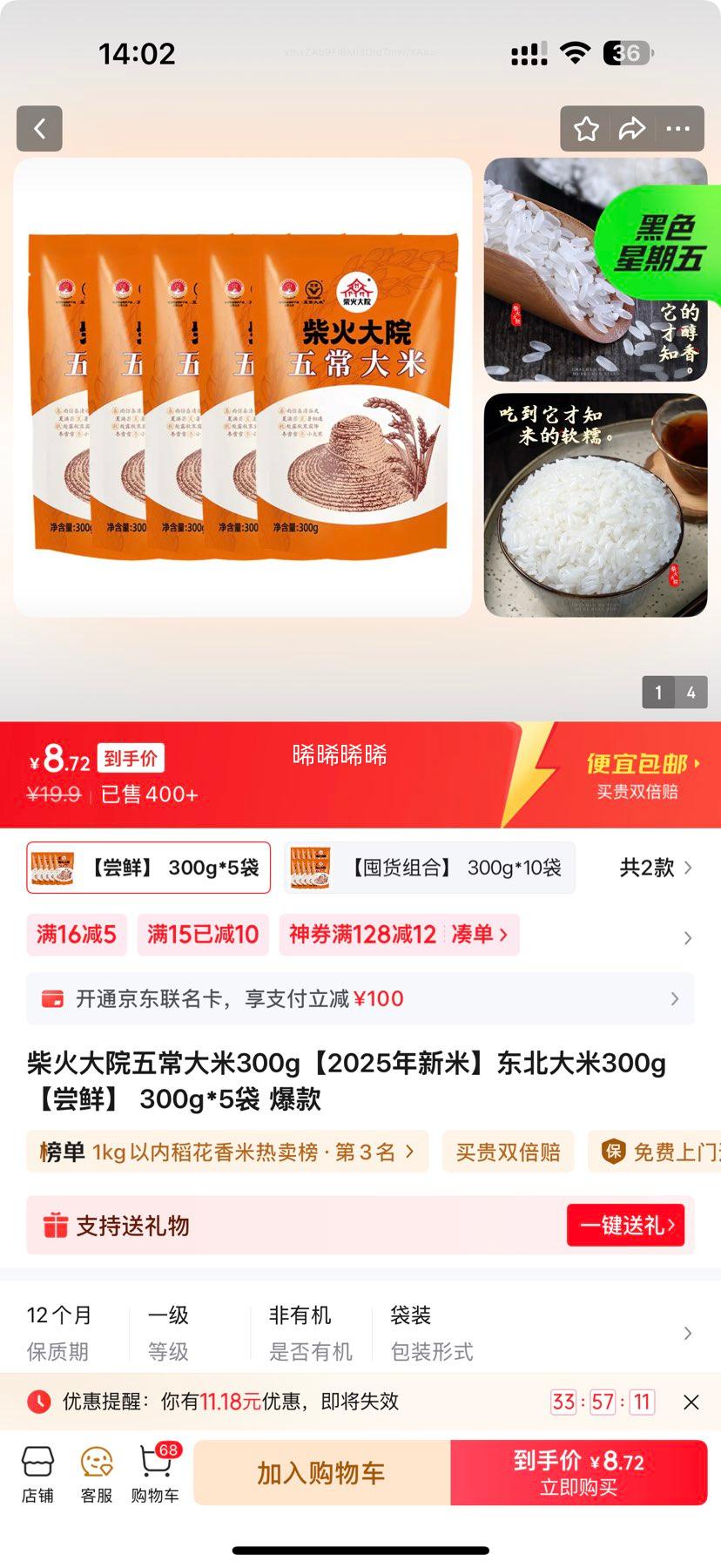Select the 【囤货组合】300g*10袋 variant

coord(433,868)
